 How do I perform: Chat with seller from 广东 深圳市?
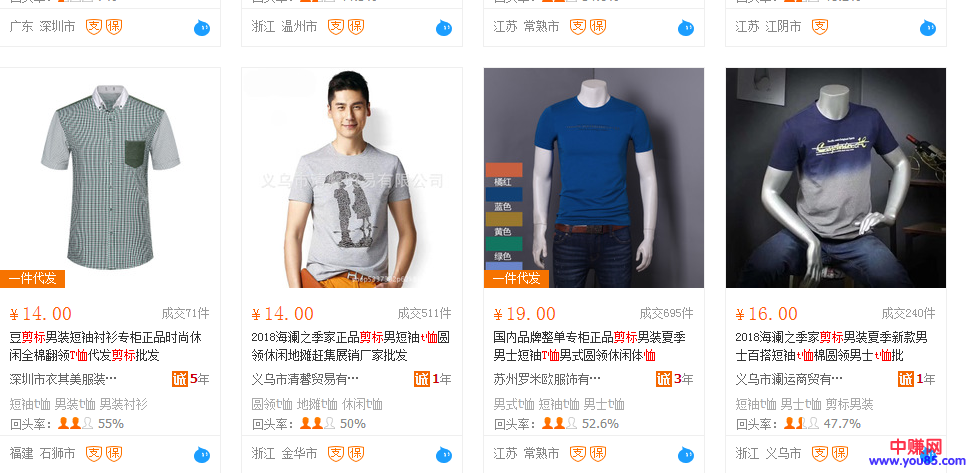(x=202, y=28)
